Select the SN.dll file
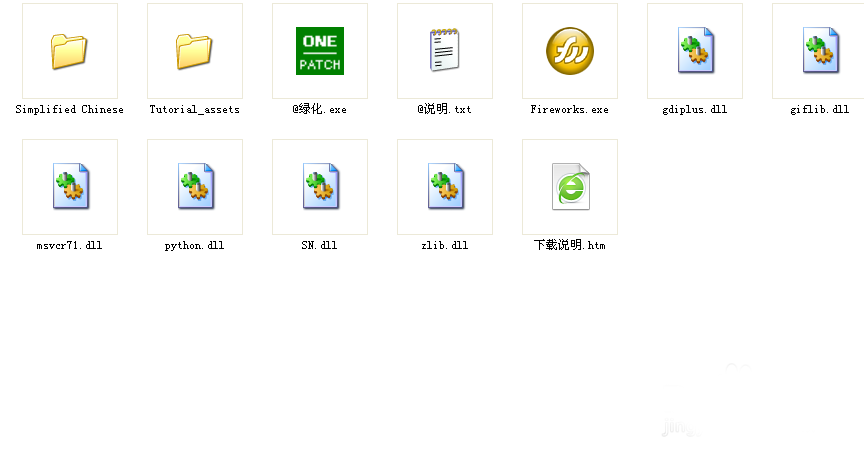This screenshot has width=864, height=456. coord(319,187)
